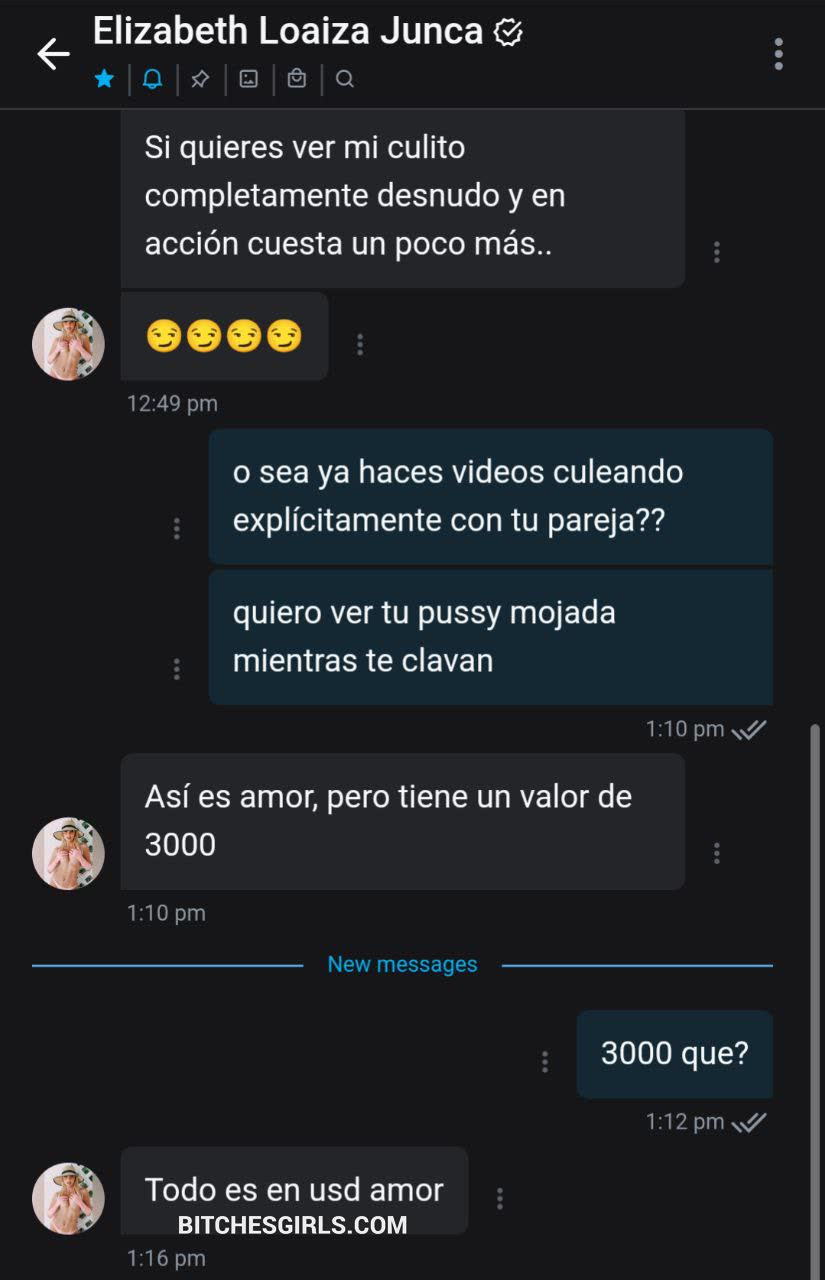This screenshot has width=825, height=1280.
Task: Open options for the 'valor de 3000' message
Action: pos(717,853)
